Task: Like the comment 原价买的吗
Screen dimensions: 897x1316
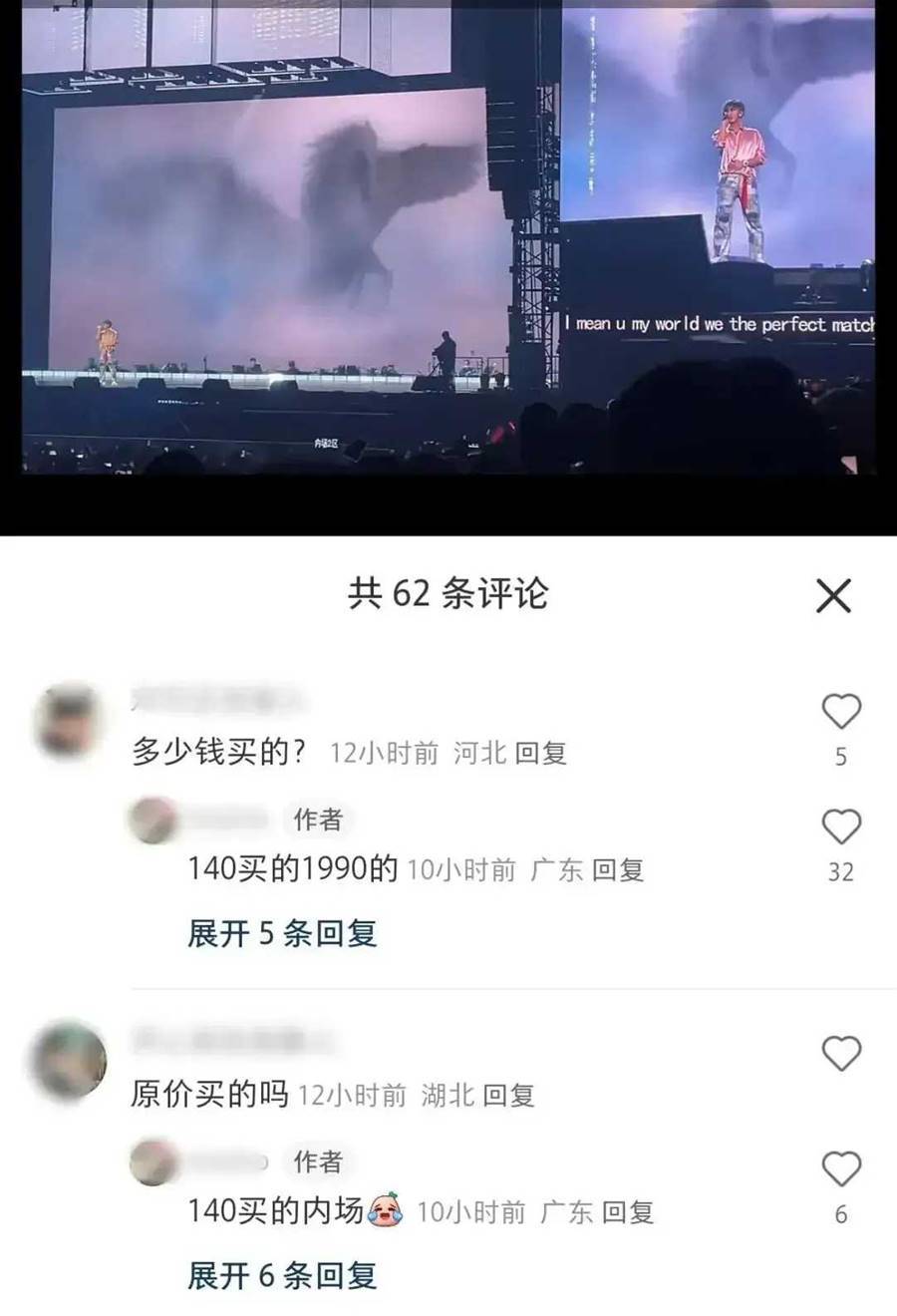Action: 840,1054
